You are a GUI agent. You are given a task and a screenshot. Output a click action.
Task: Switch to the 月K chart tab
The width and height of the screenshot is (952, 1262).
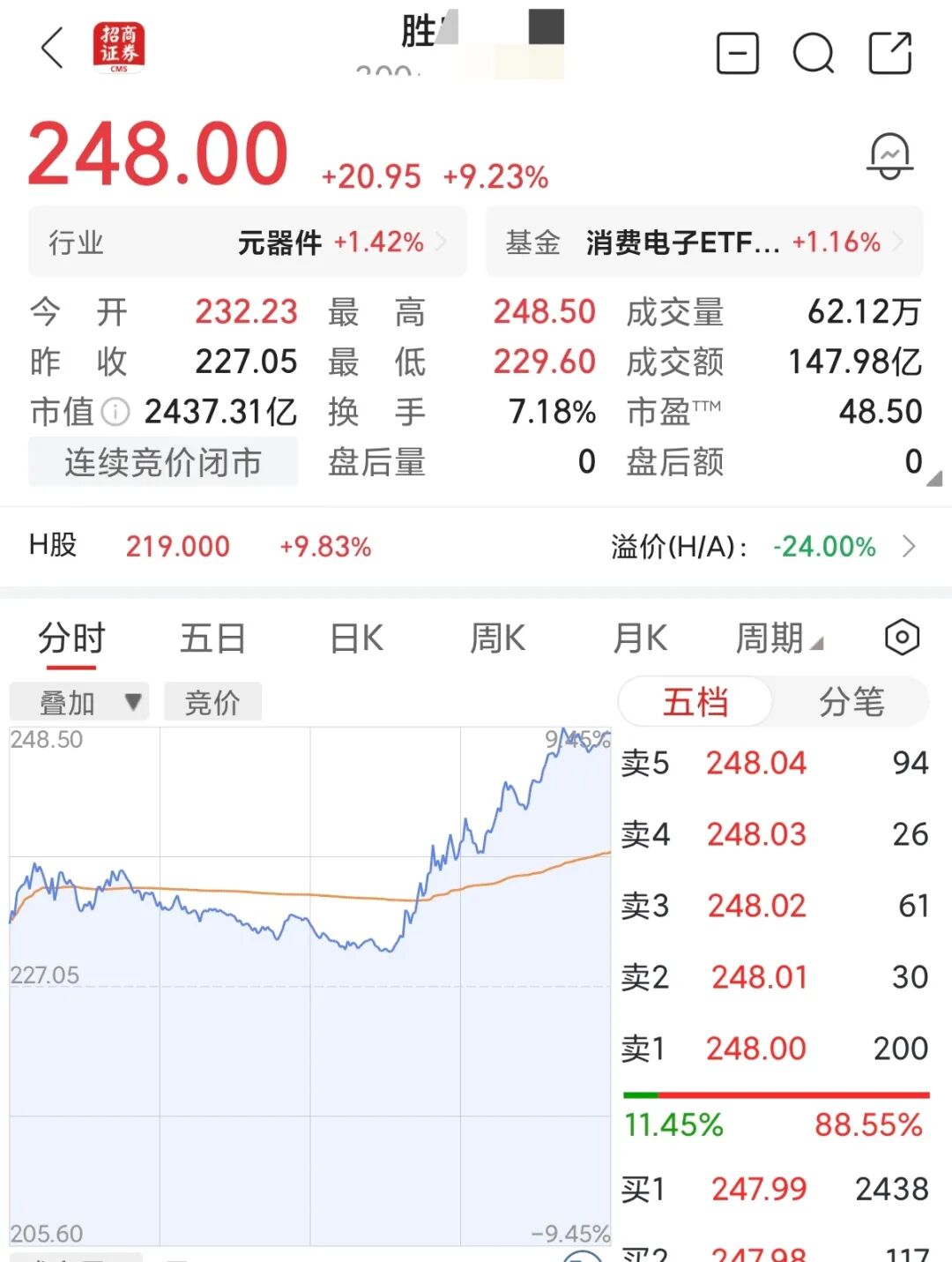click(640, 638)
